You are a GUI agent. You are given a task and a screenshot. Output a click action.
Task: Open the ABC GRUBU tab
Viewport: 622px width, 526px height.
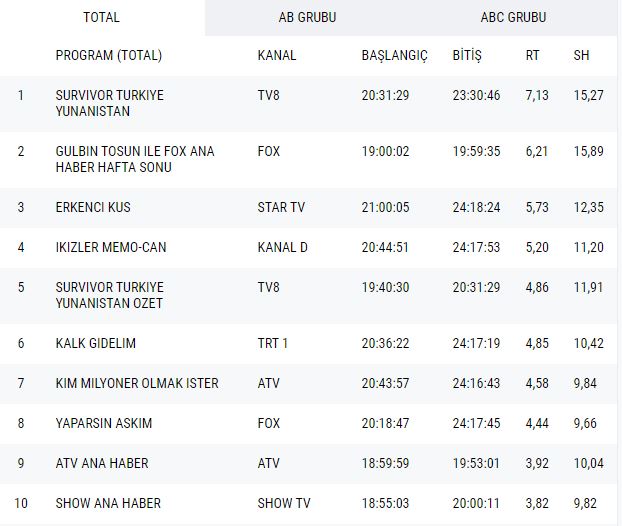tap(513, 18)
